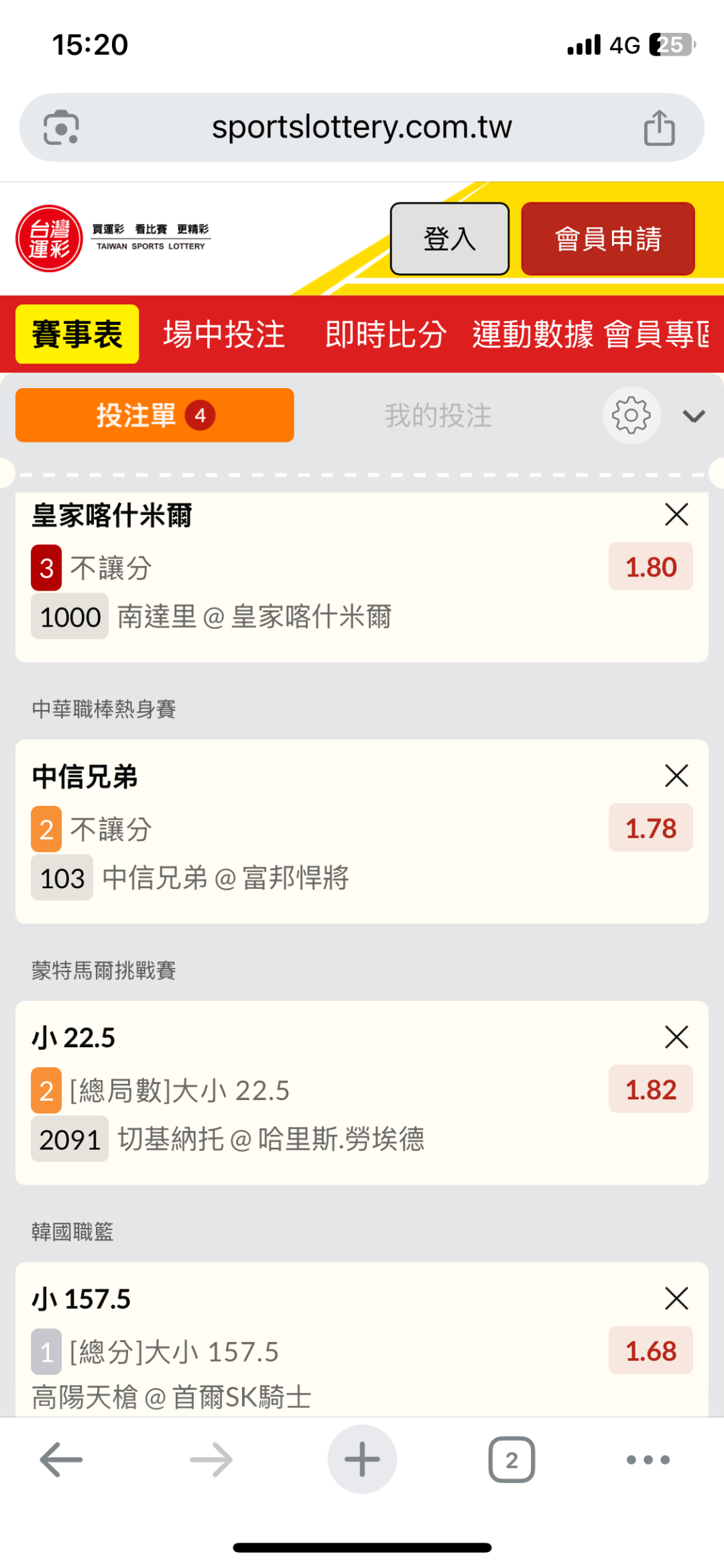Delete the 小 157.5 bet
This screenshot has width=724, height=1568.
(x=676, y=1299)
